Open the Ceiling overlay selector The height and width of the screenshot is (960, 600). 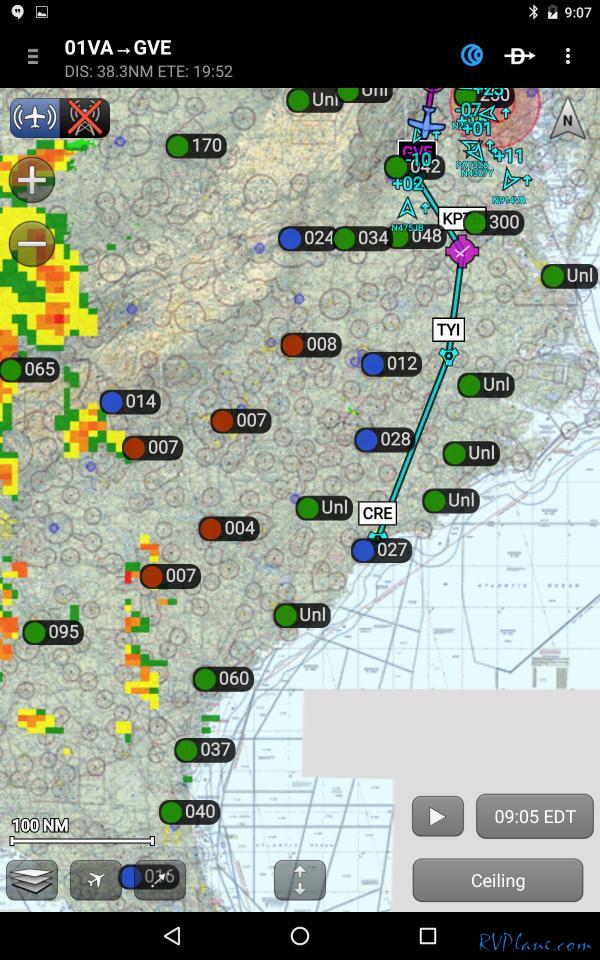tap(498, 880)
